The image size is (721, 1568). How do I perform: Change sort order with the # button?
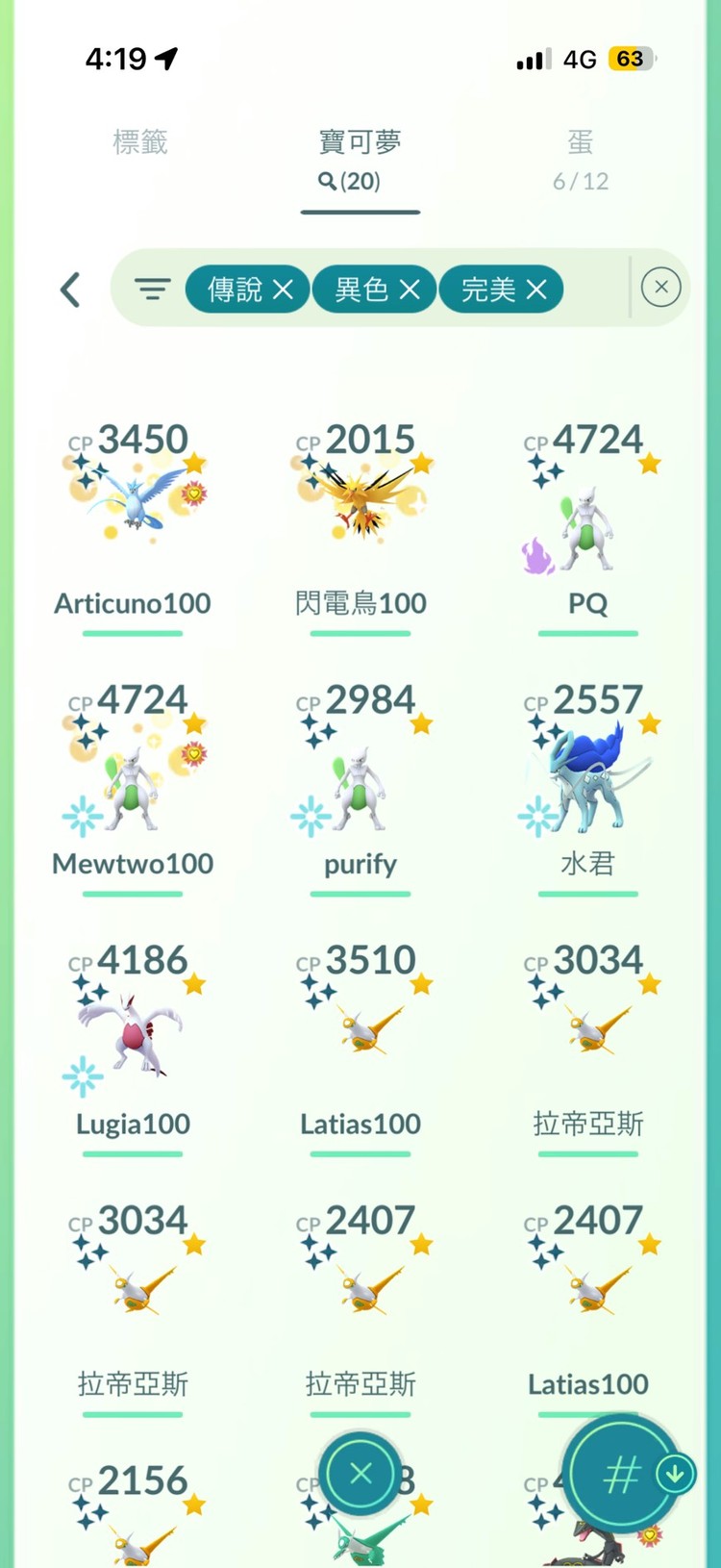(x=620, y=1474)
